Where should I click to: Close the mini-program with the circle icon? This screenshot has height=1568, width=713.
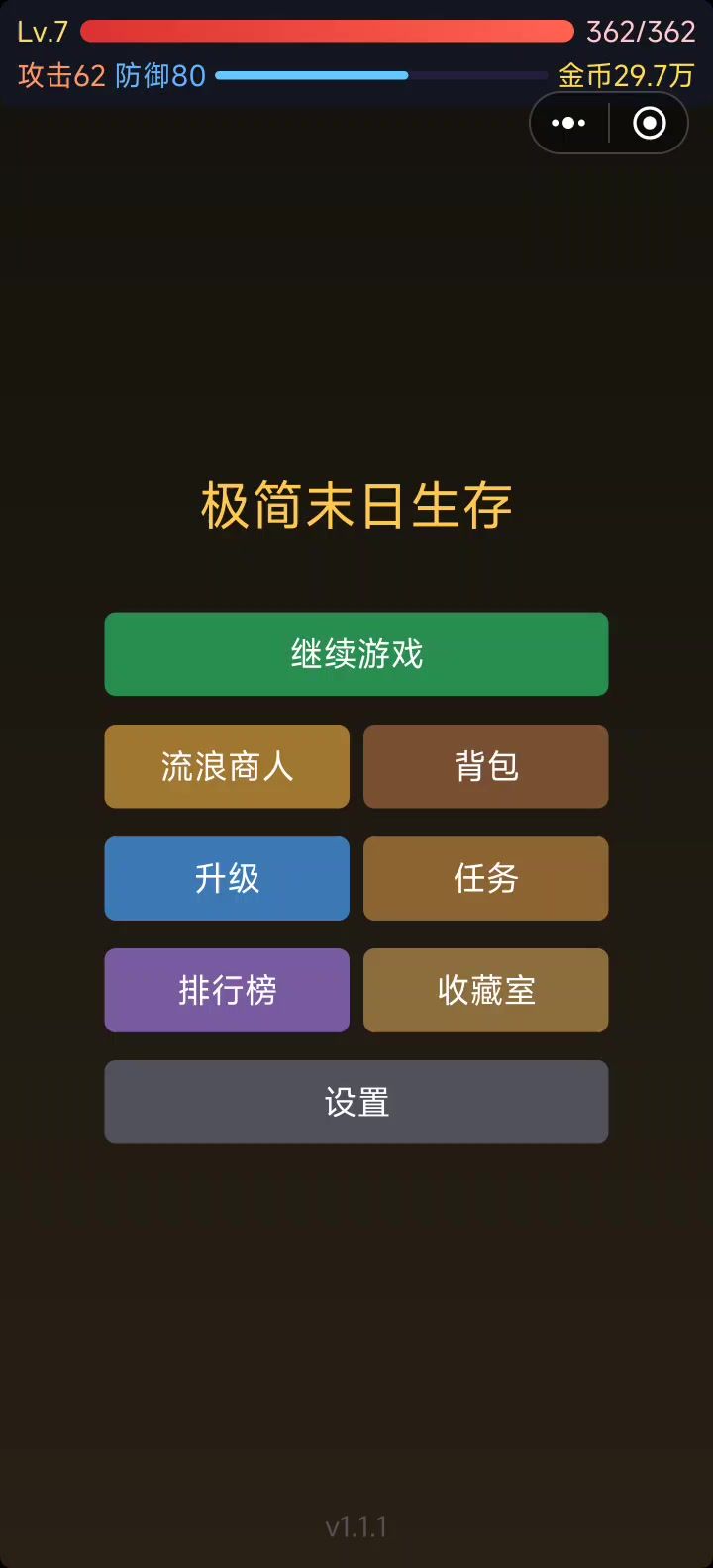pos(650,123)
